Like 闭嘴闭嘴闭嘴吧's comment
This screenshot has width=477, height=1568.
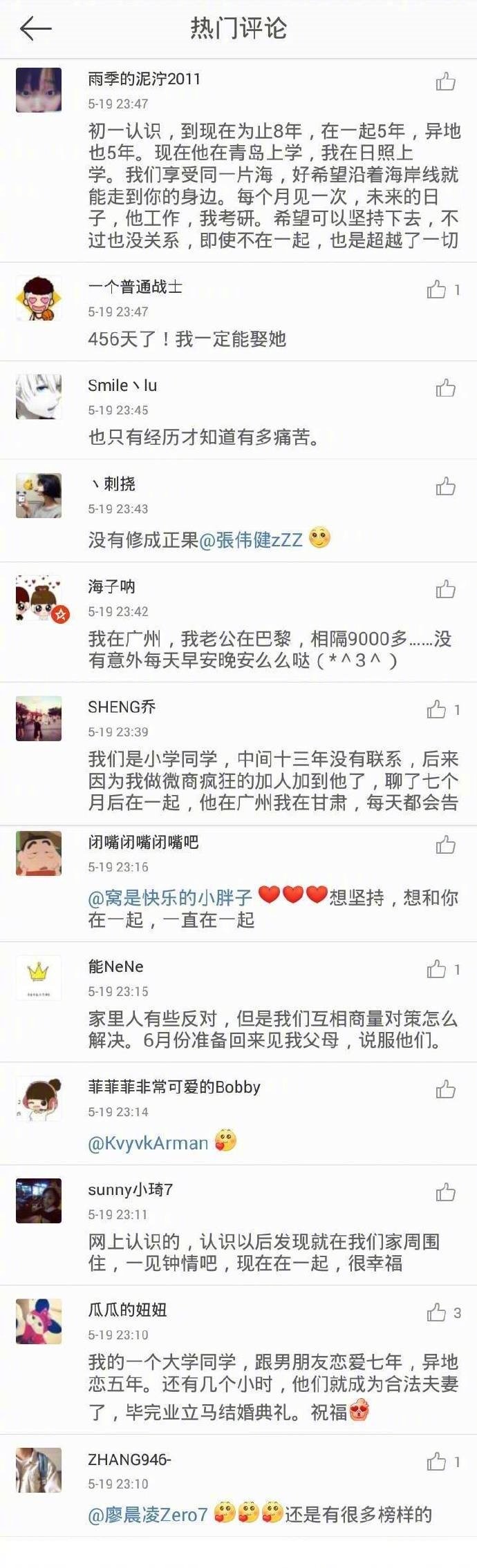[445, 845]
